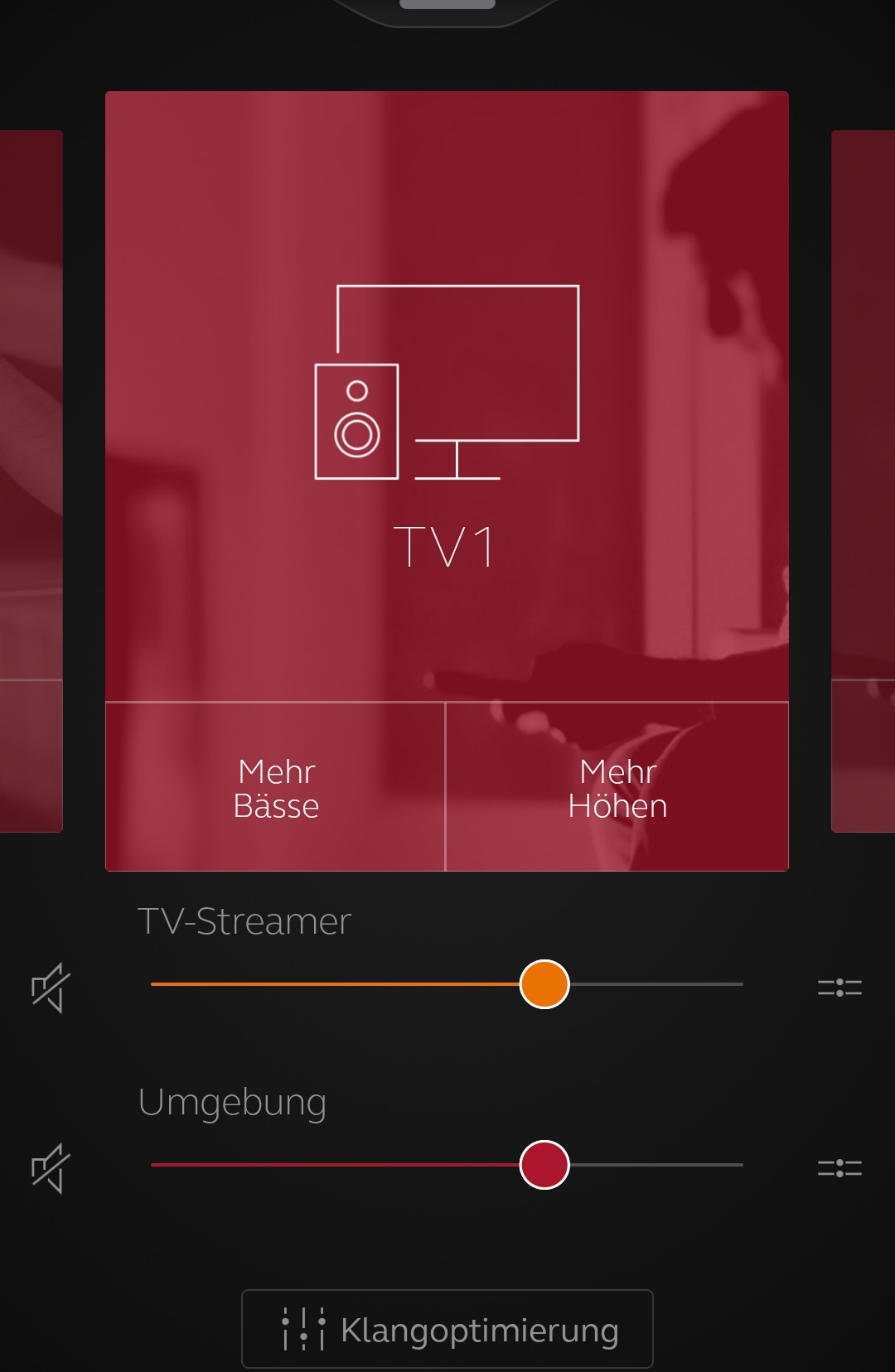This screenshot has height=1372, width=895.
Task: Open Klangoptimierung sound settings
Action: (x=447, y=1329)
